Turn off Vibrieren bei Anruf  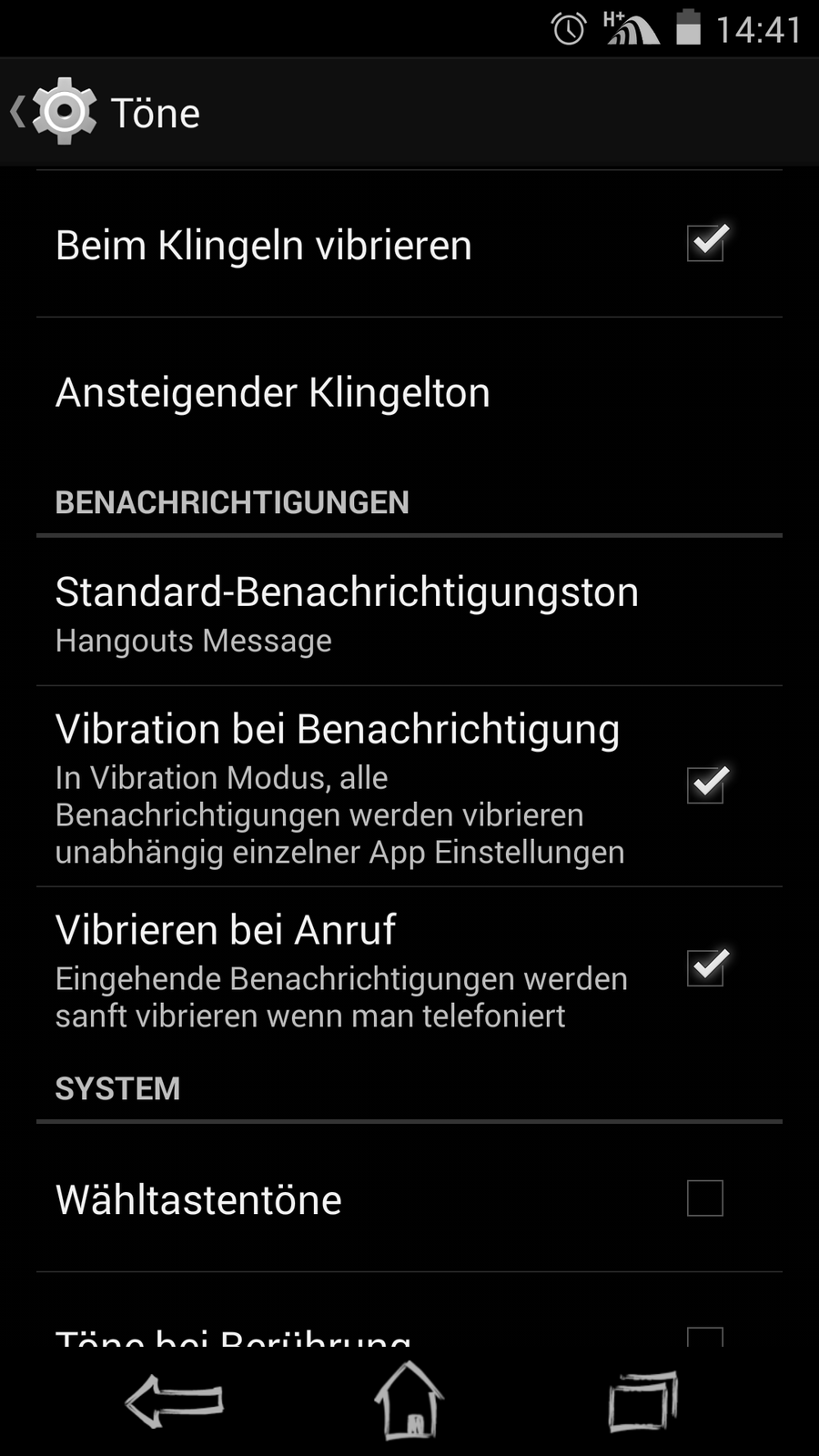coord(705,967)
